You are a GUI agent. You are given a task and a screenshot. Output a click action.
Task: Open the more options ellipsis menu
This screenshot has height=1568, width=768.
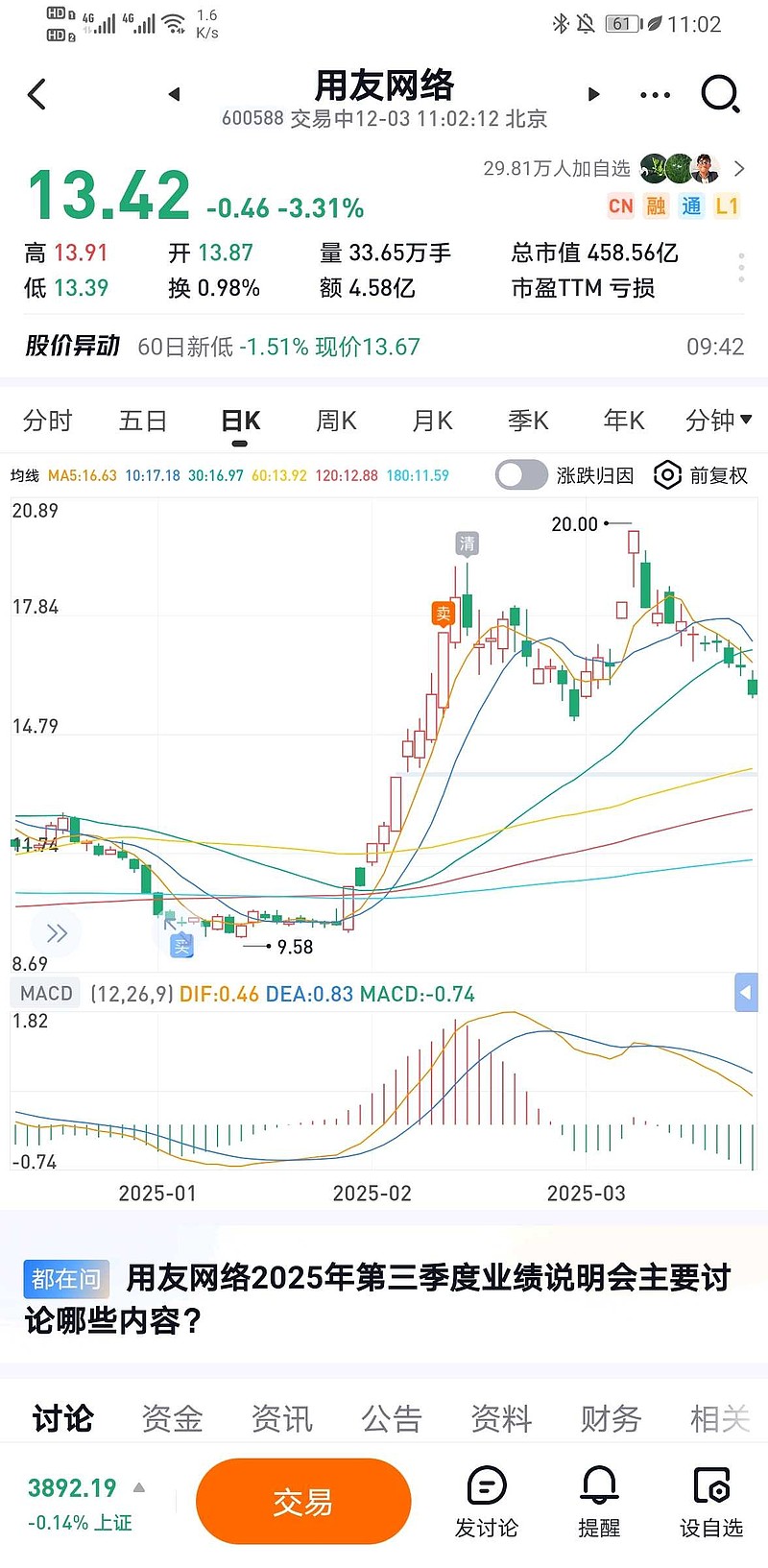coord(654,95)
